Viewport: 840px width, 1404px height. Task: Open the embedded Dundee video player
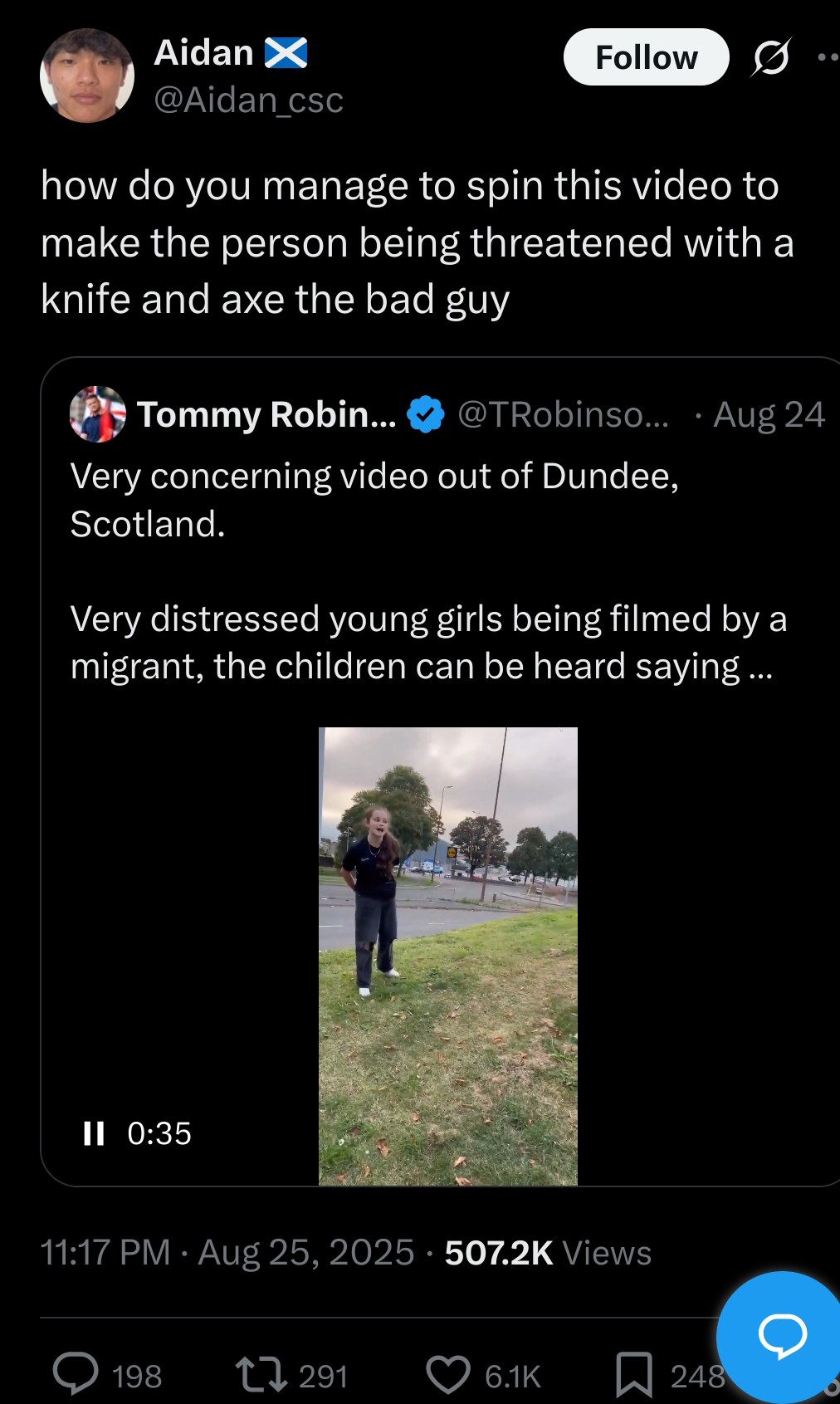(x=448, y=955)
